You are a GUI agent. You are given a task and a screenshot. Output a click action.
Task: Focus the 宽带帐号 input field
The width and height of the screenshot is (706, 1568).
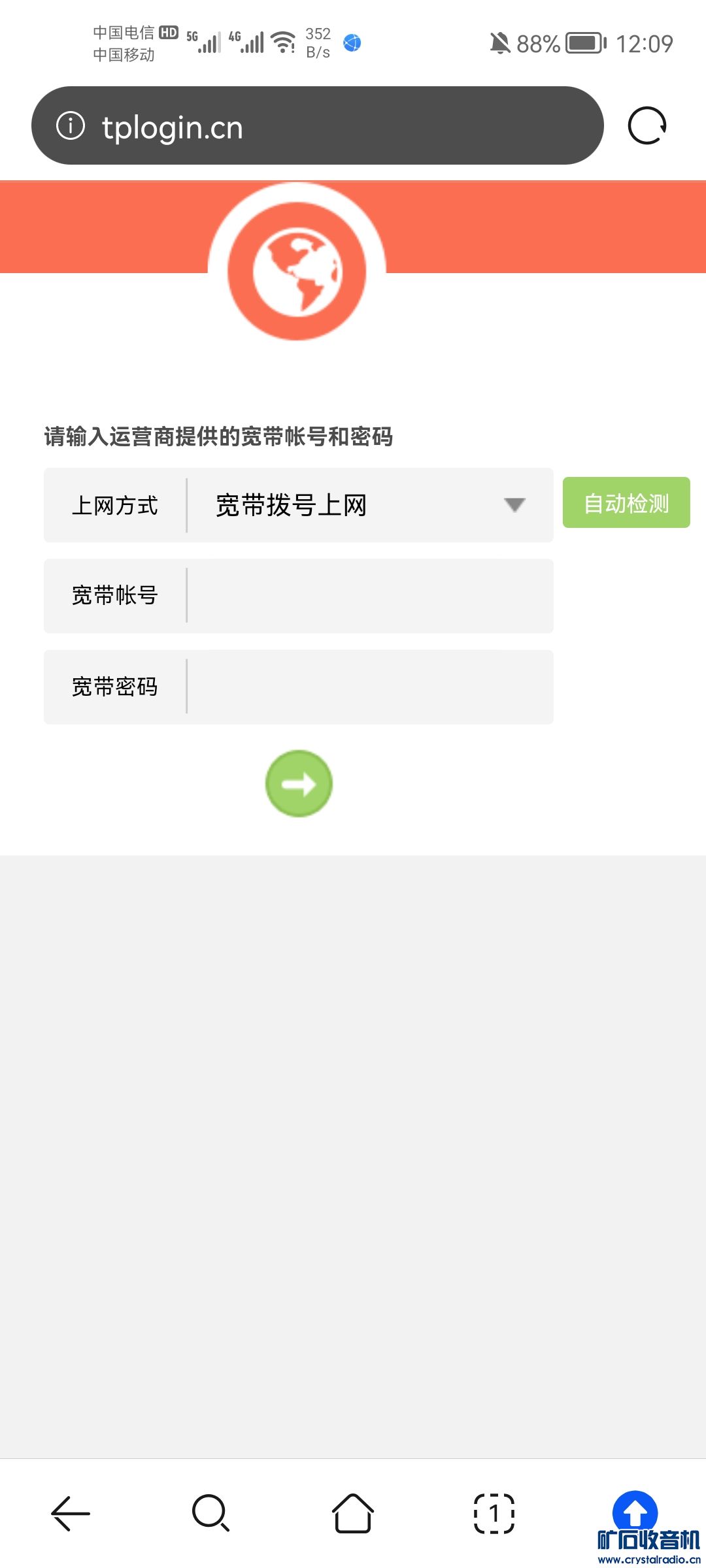pyautogui.click(x=369, y=596)
